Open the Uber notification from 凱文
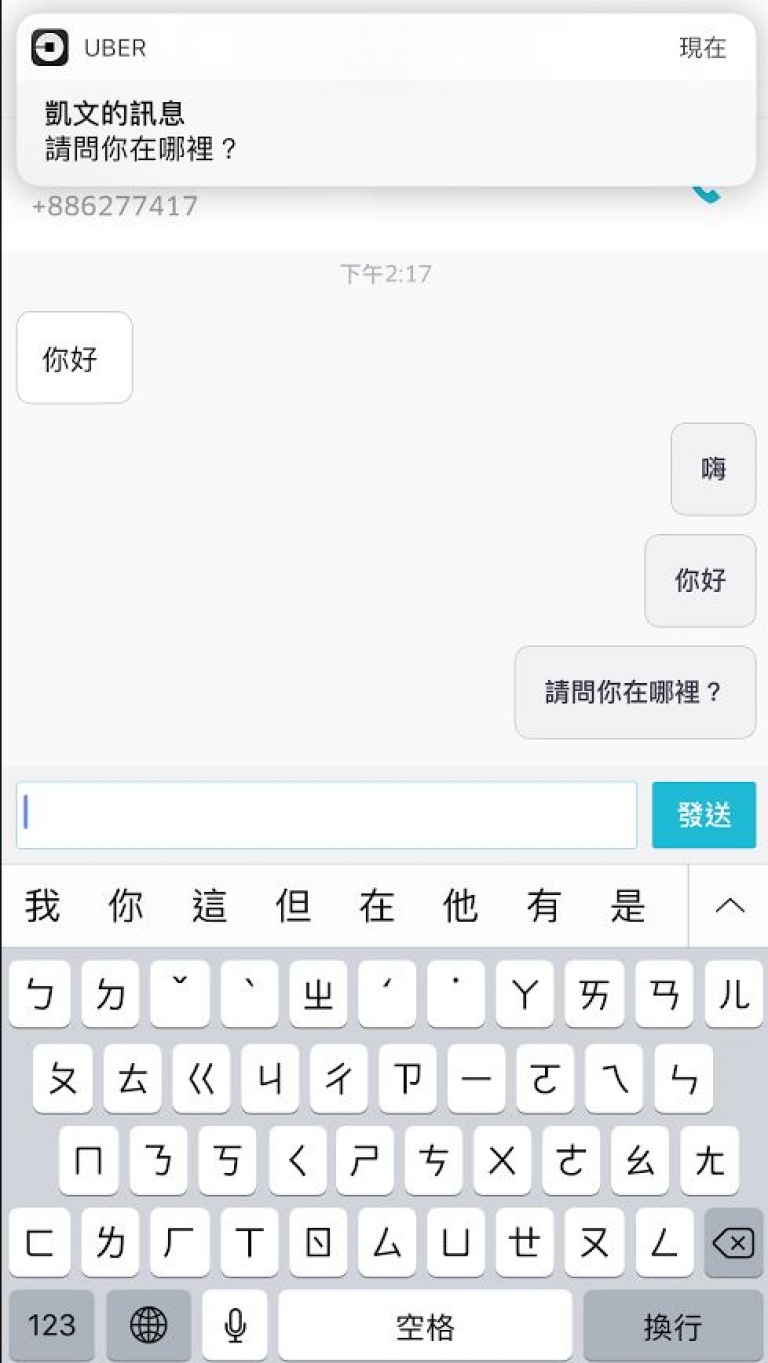The image size is (768, 1363). (x=385, y=100)
